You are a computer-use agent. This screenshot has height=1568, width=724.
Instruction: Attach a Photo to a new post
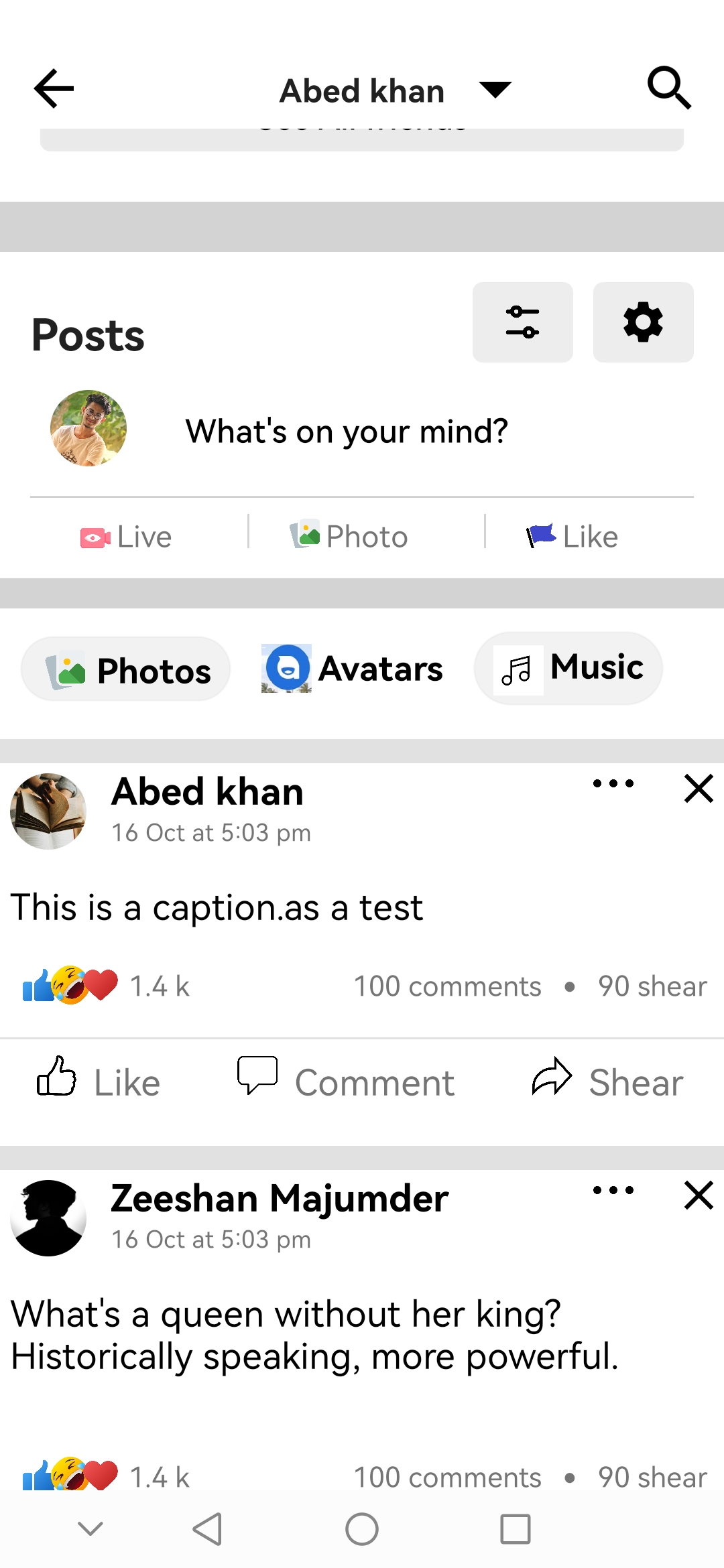[349, 536]
